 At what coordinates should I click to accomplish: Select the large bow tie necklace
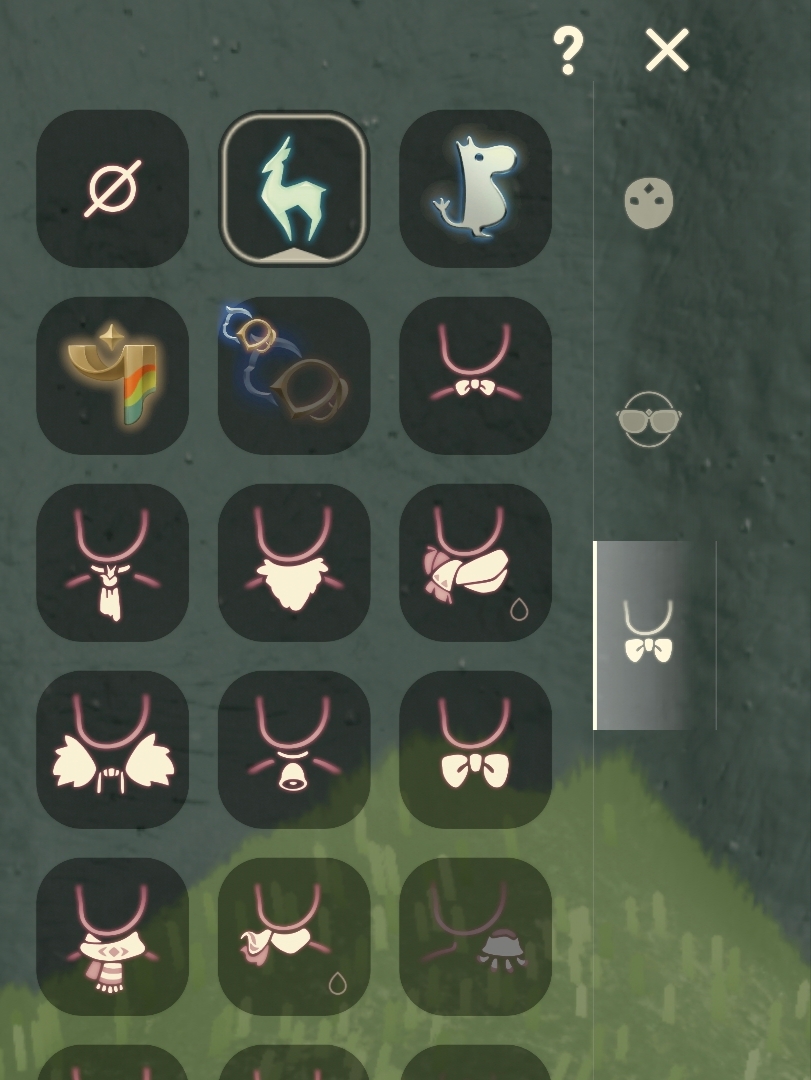pos(475,750)
